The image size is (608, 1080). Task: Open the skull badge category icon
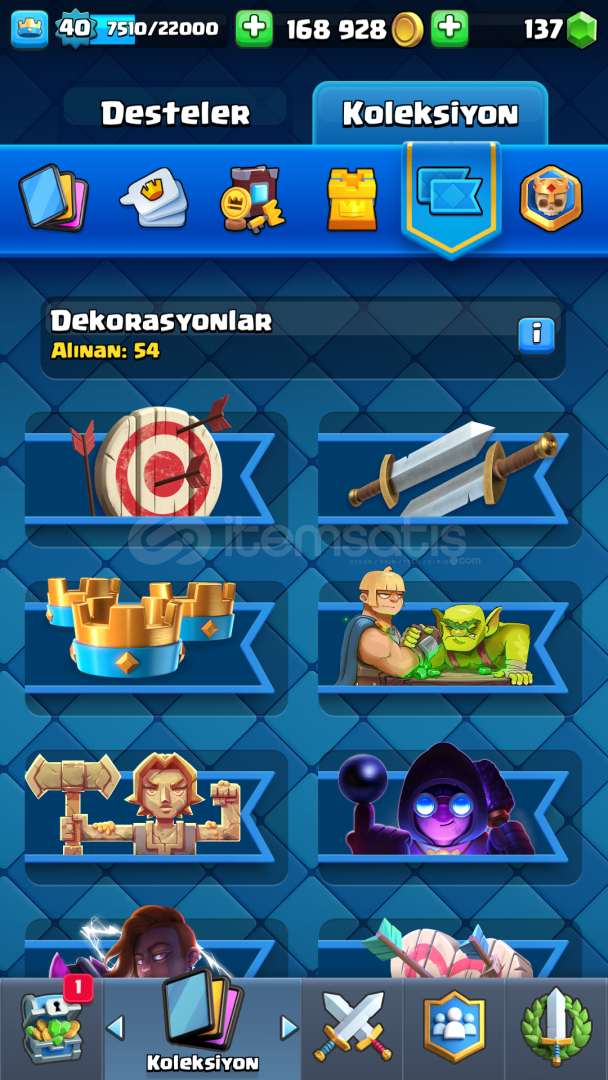(551, 199)
